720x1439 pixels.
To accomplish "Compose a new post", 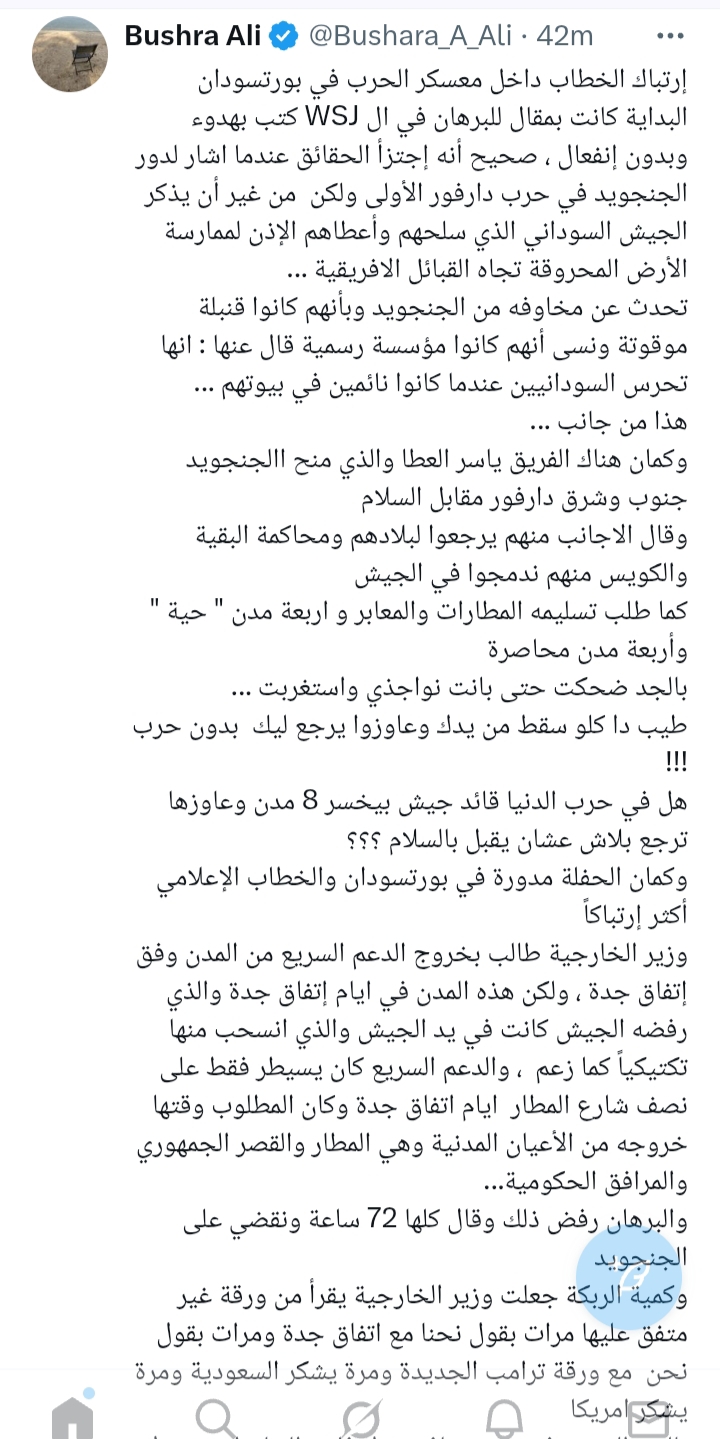I will click(629, 1277).
